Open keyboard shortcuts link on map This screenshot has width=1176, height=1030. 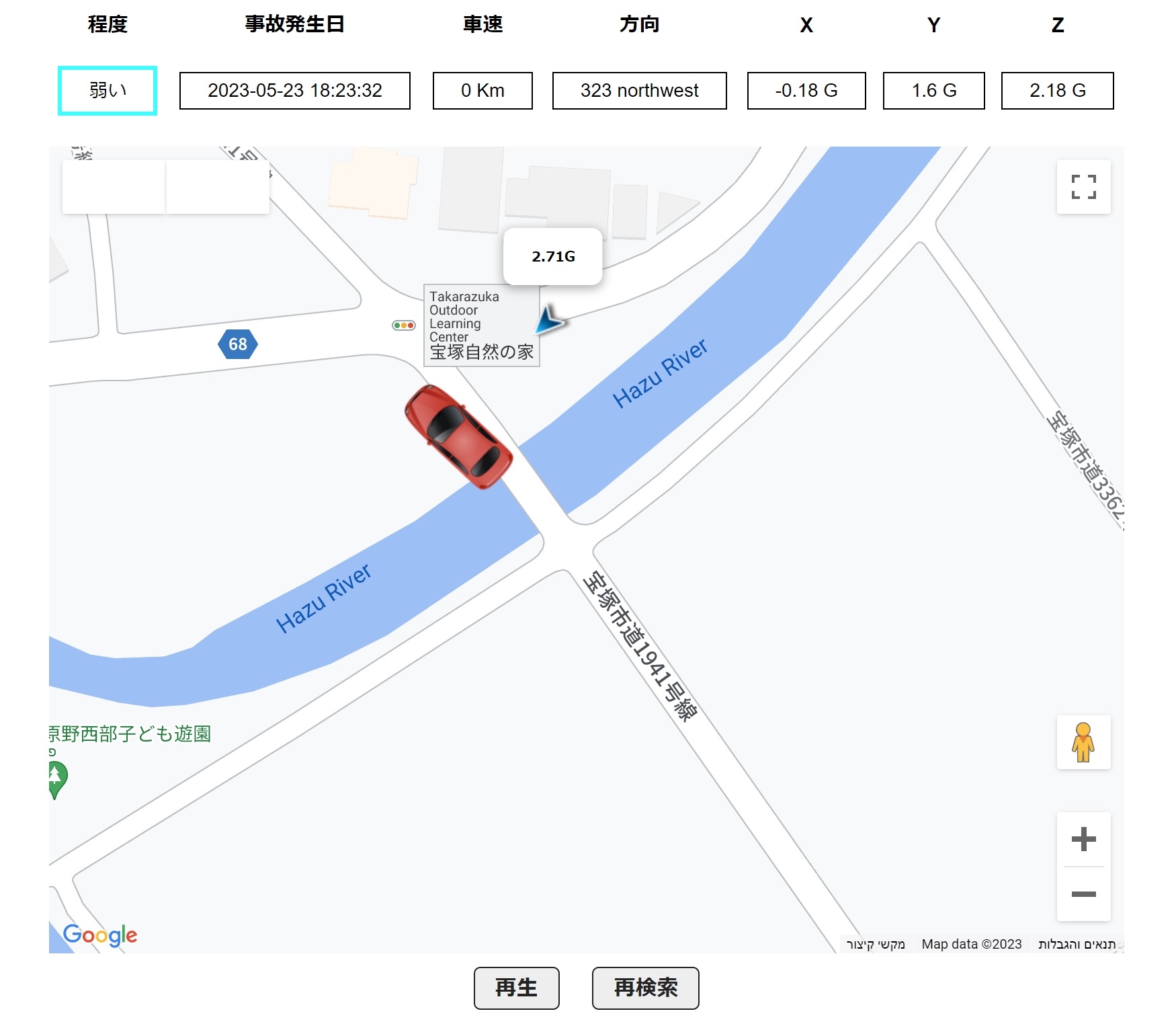pyautogui.click(x=876, y=944)
